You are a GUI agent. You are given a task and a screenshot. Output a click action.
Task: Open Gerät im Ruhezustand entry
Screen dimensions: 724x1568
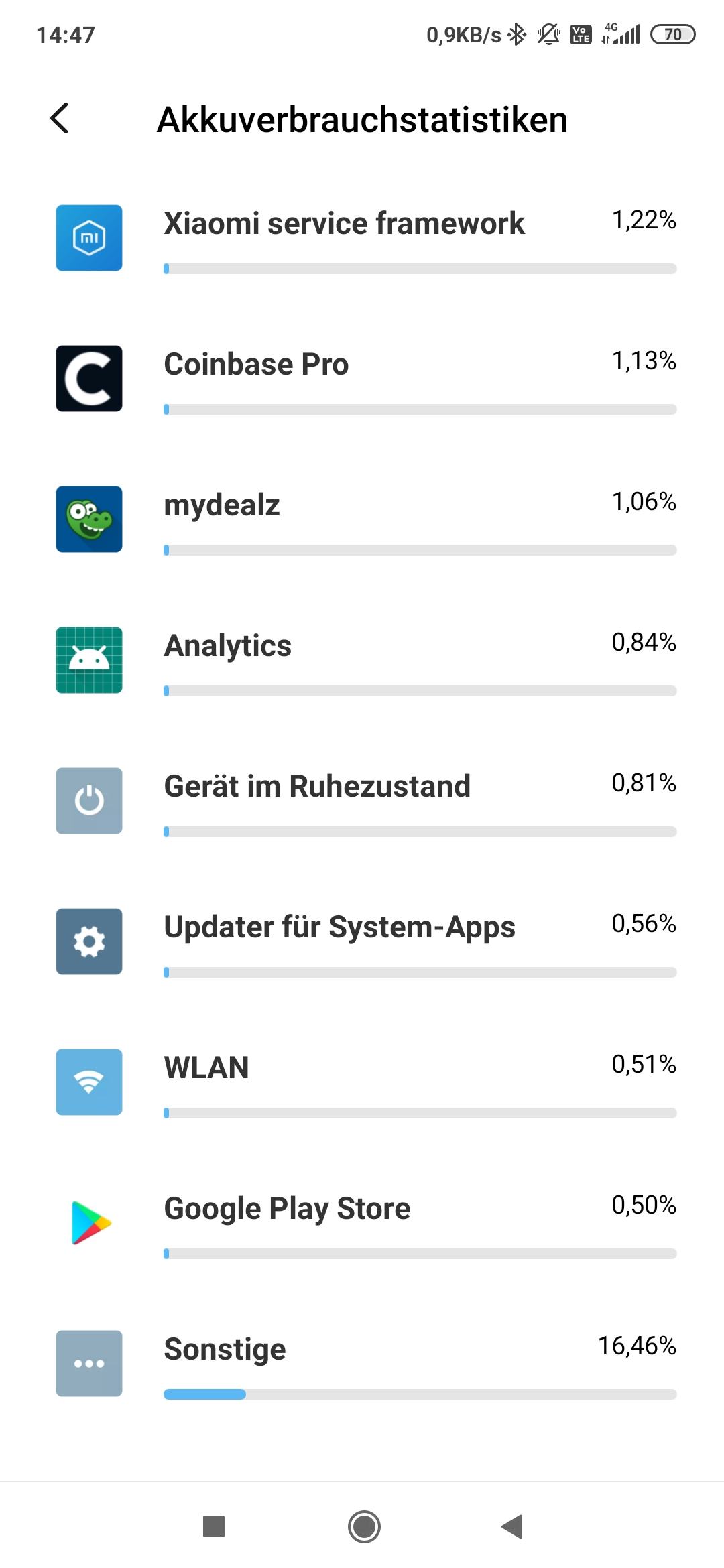pyautogui.click(x=362, y=801)
